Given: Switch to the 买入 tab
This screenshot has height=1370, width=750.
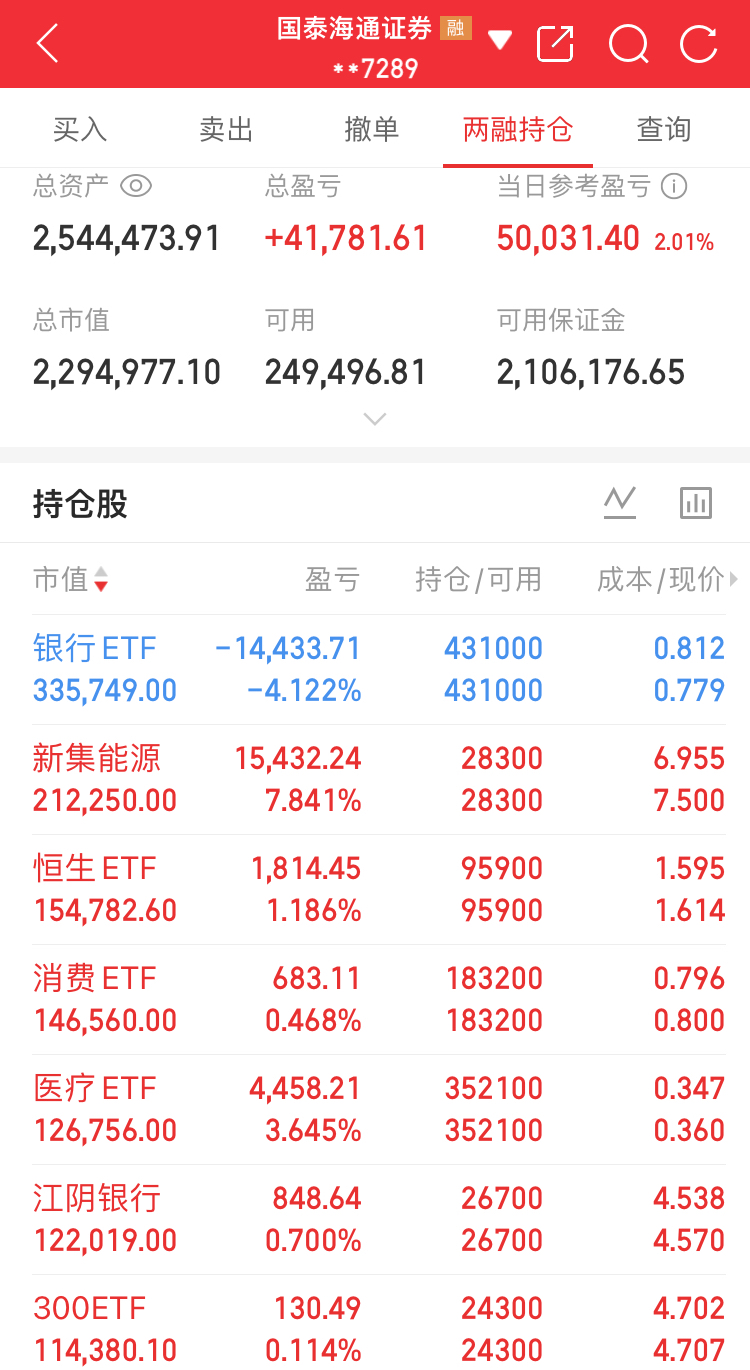Looking at the screenshot, I should 79,129.
